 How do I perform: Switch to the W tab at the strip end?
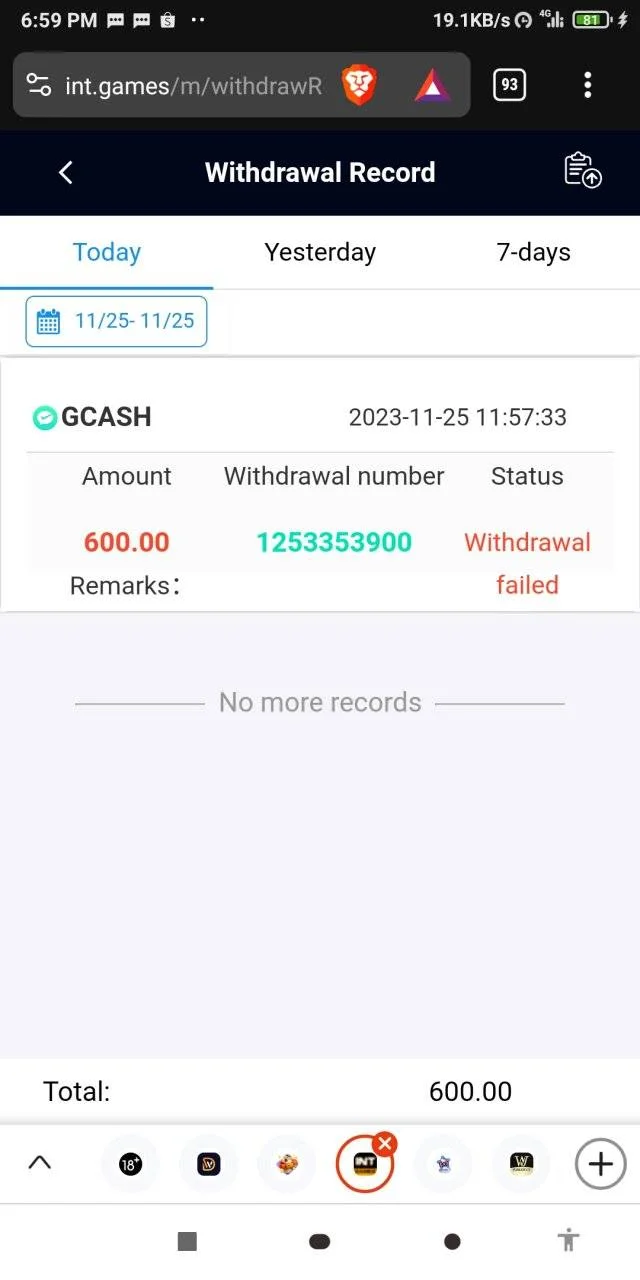point(521,1164)
